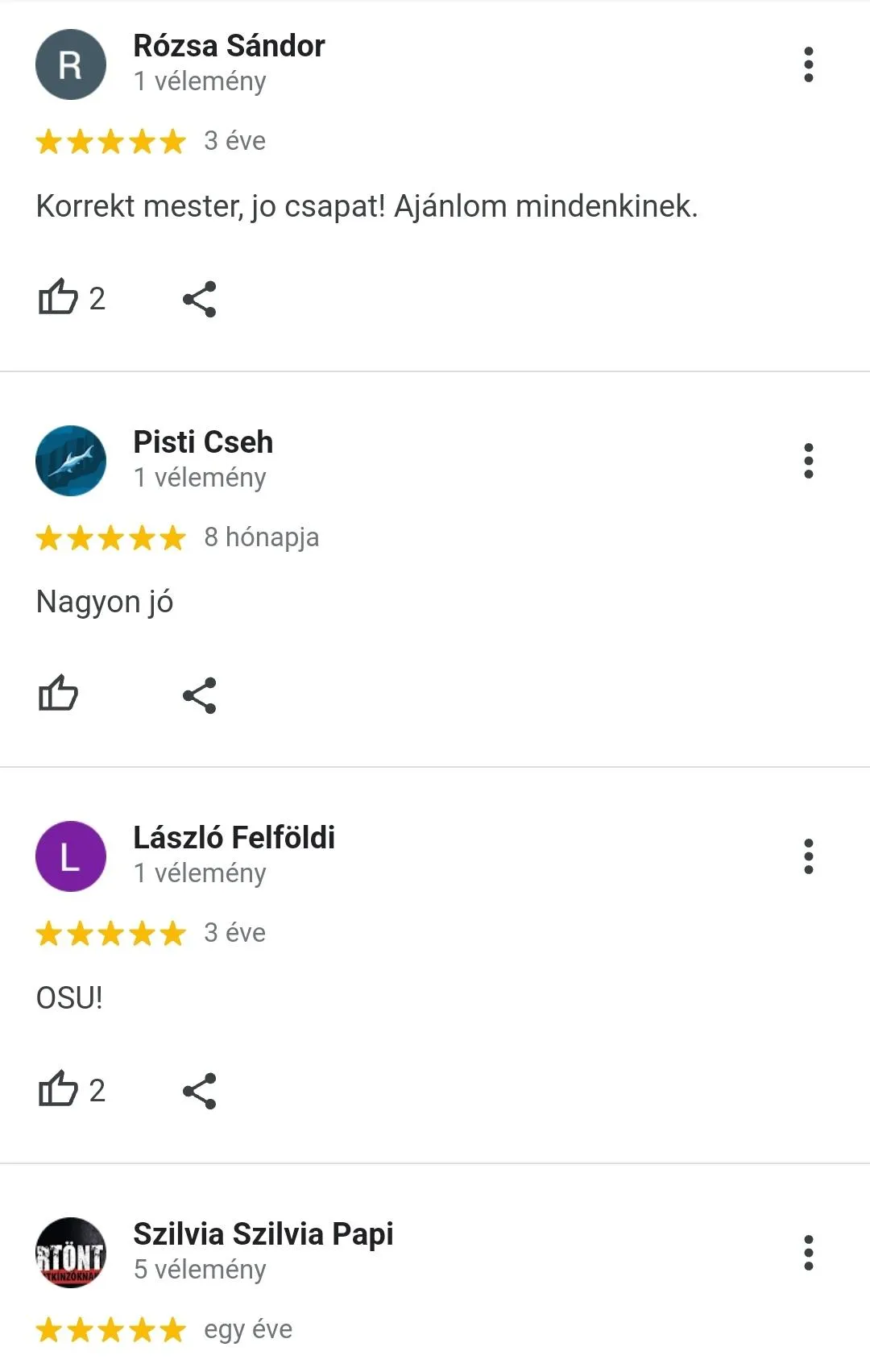Open Rózsa Sándor's profile avatar
The height and width of the screenshot is (1372, 870).
[71, 64]
